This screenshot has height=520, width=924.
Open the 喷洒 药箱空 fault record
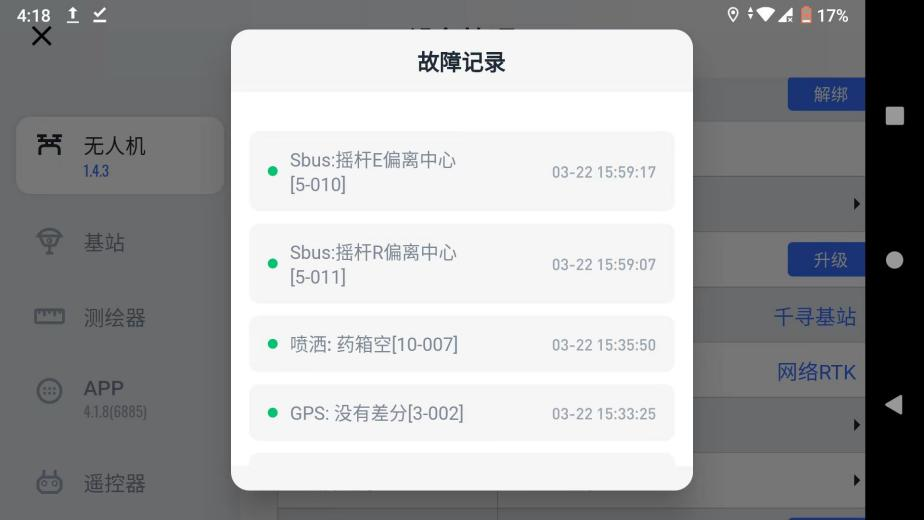[461, 345]
